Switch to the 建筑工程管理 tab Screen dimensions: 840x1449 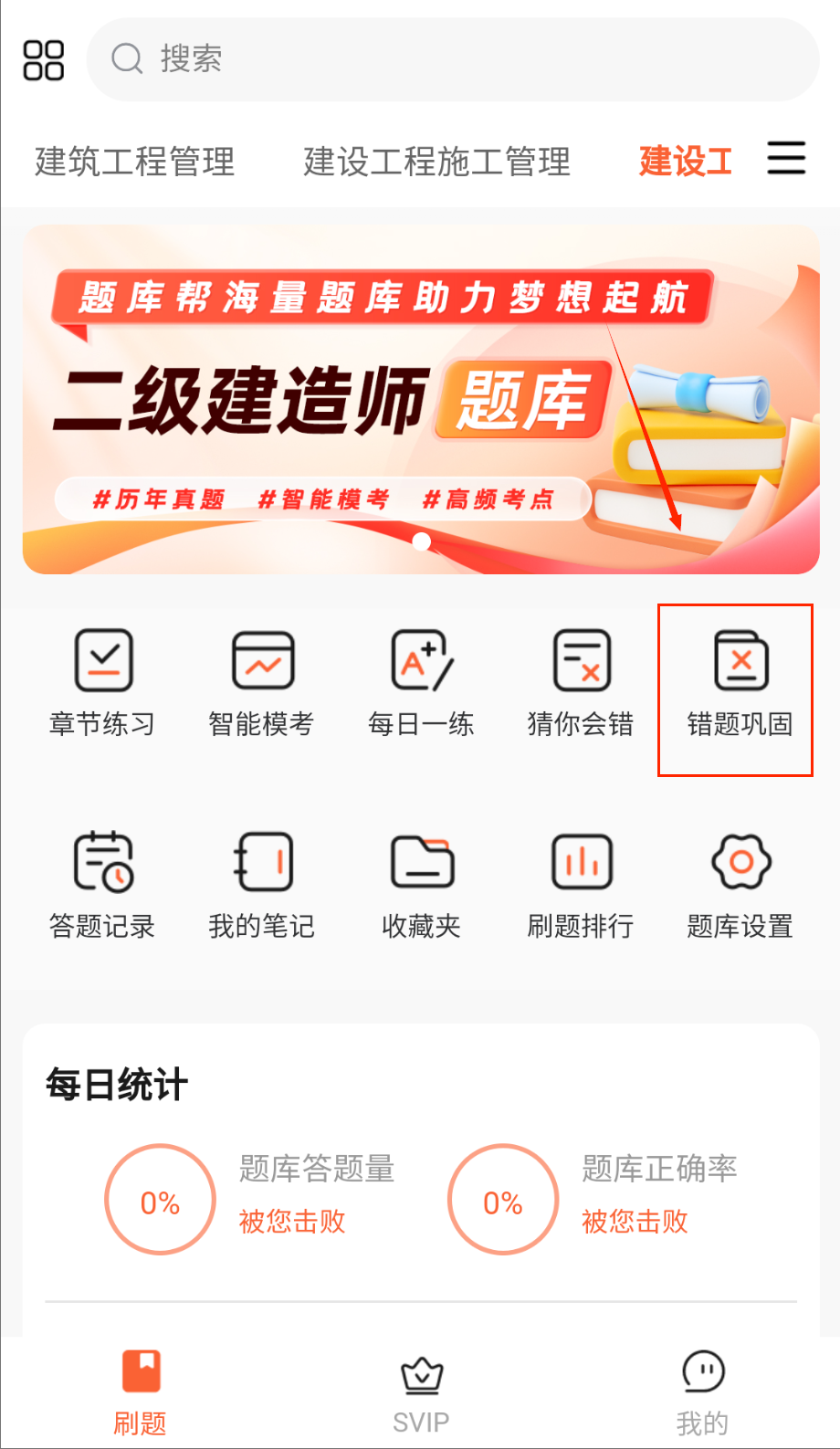[135, 162]
